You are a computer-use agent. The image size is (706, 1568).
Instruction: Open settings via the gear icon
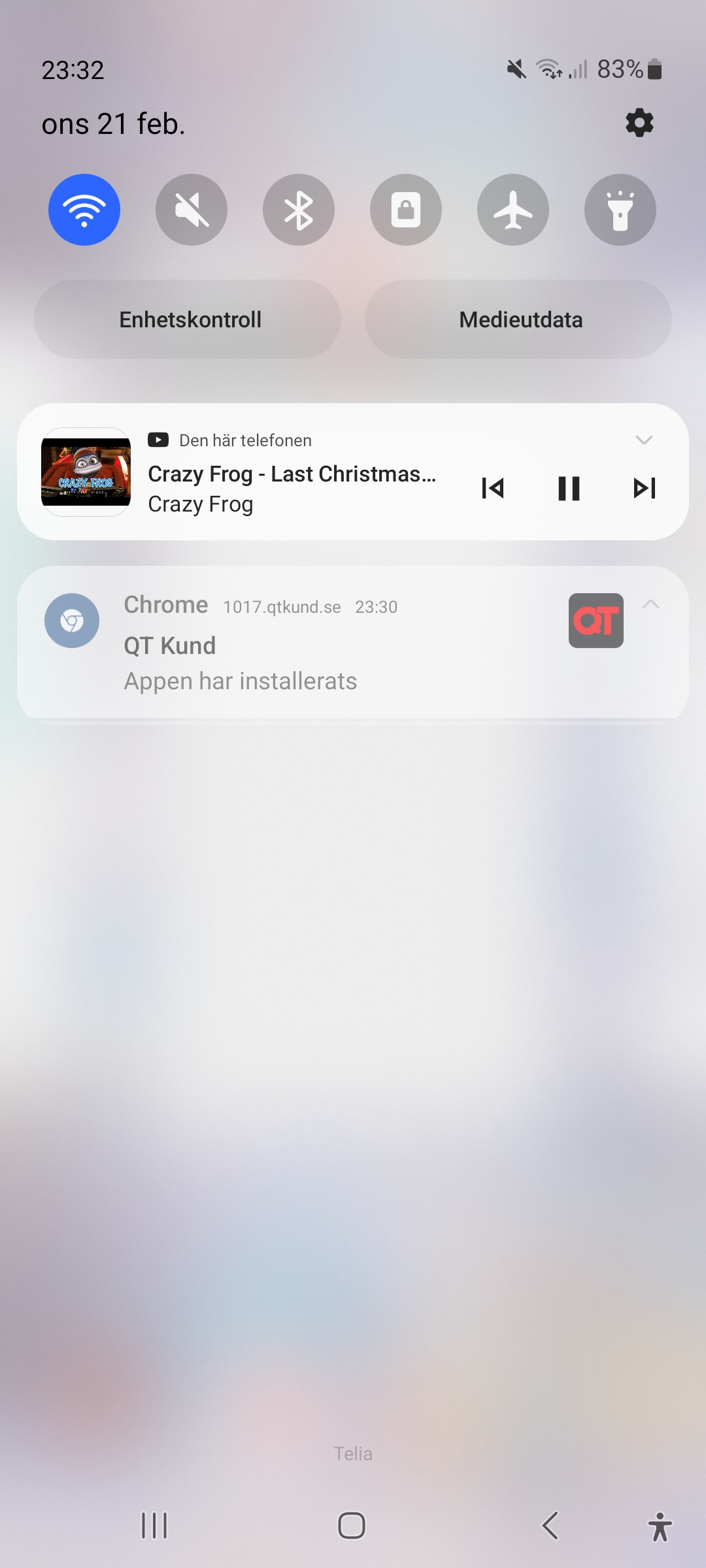pos(639,123)
